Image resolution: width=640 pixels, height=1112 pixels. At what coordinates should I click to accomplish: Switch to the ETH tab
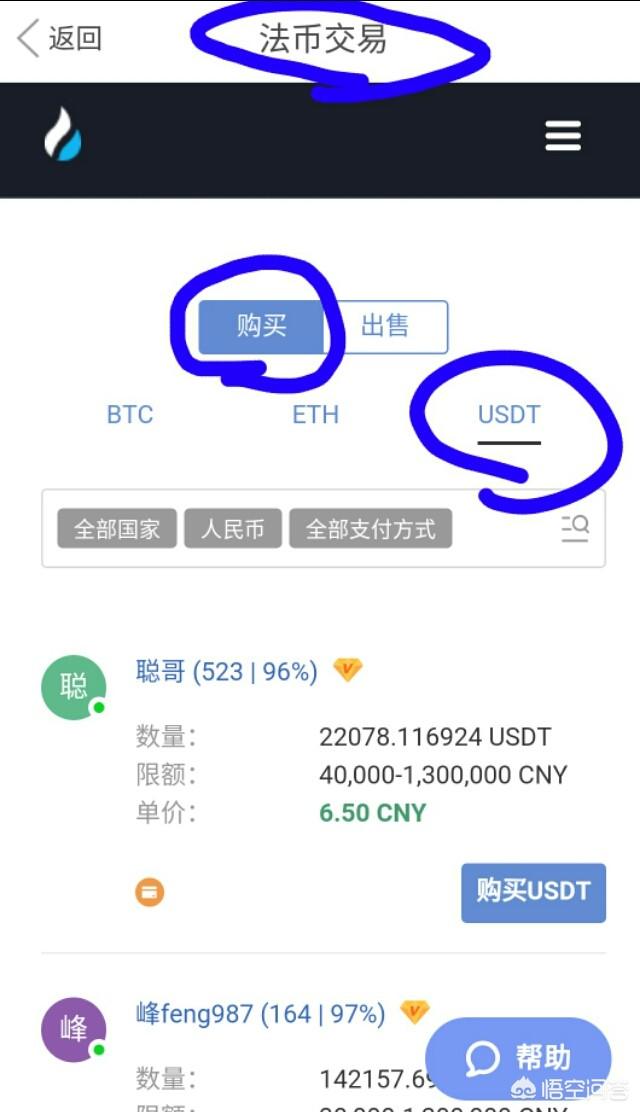tap(315, 414)
